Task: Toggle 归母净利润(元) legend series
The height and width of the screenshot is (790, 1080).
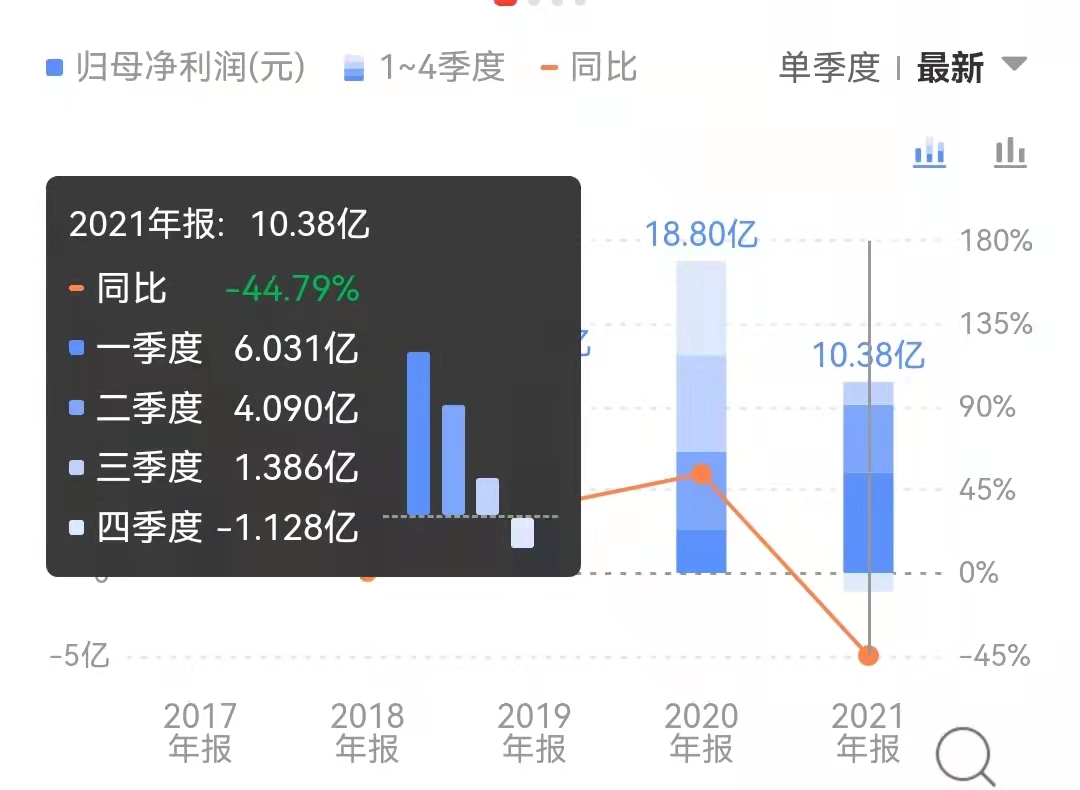Action: [176, 68]
